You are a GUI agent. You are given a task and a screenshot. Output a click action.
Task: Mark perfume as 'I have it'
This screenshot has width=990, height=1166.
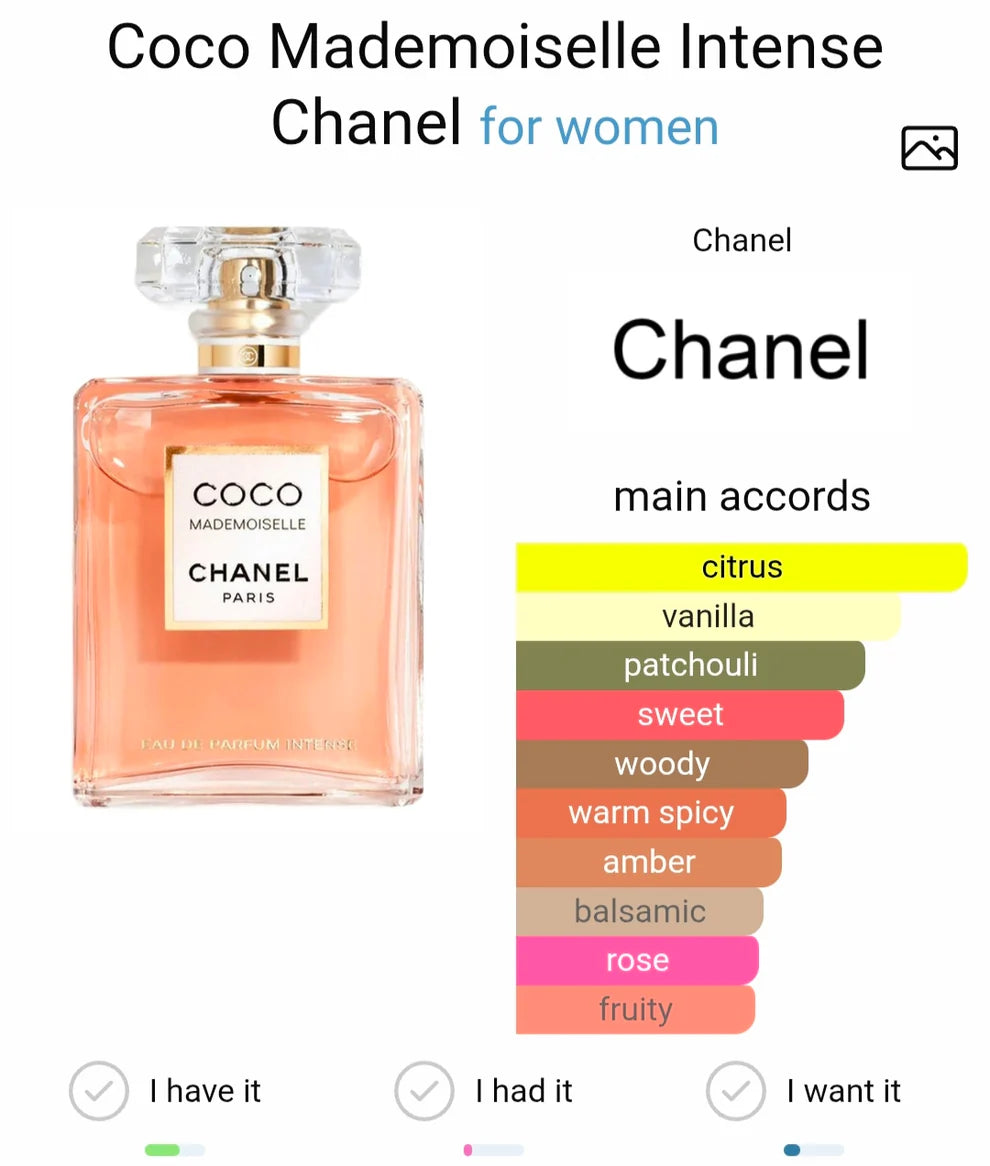tap(99, 1091)
